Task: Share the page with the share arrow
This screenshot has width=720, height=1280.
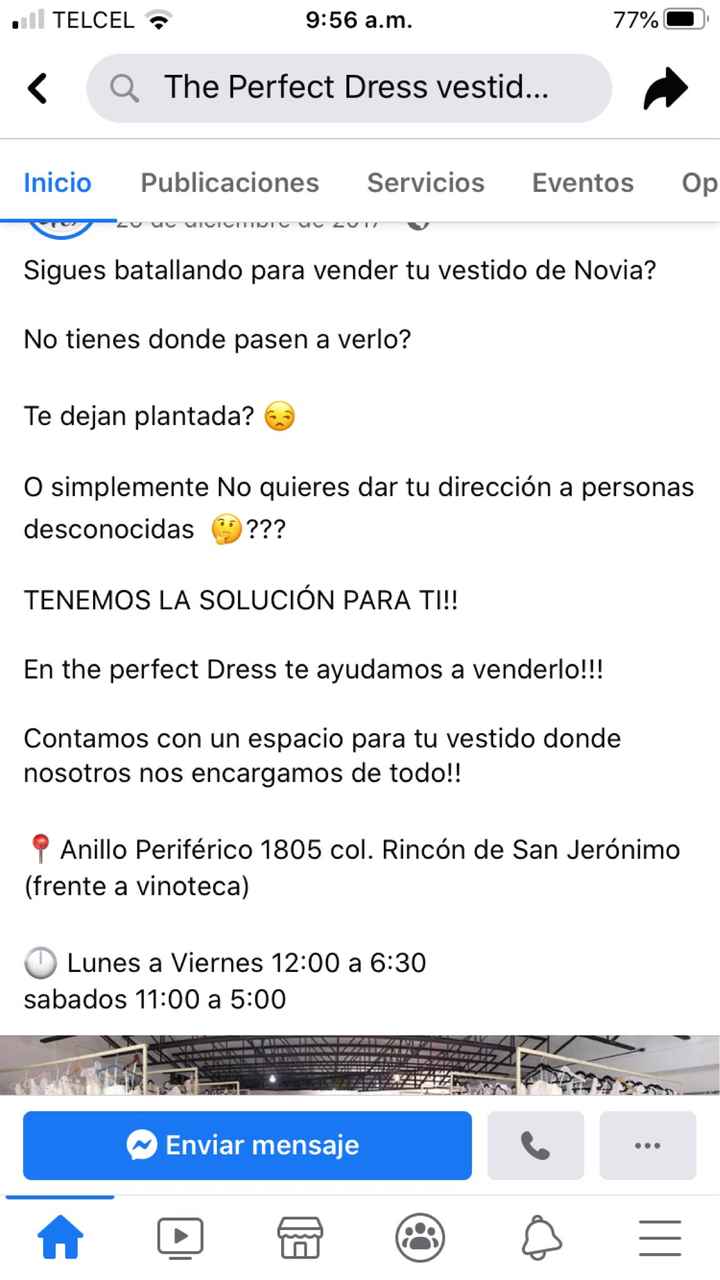Action: [666, 87]
